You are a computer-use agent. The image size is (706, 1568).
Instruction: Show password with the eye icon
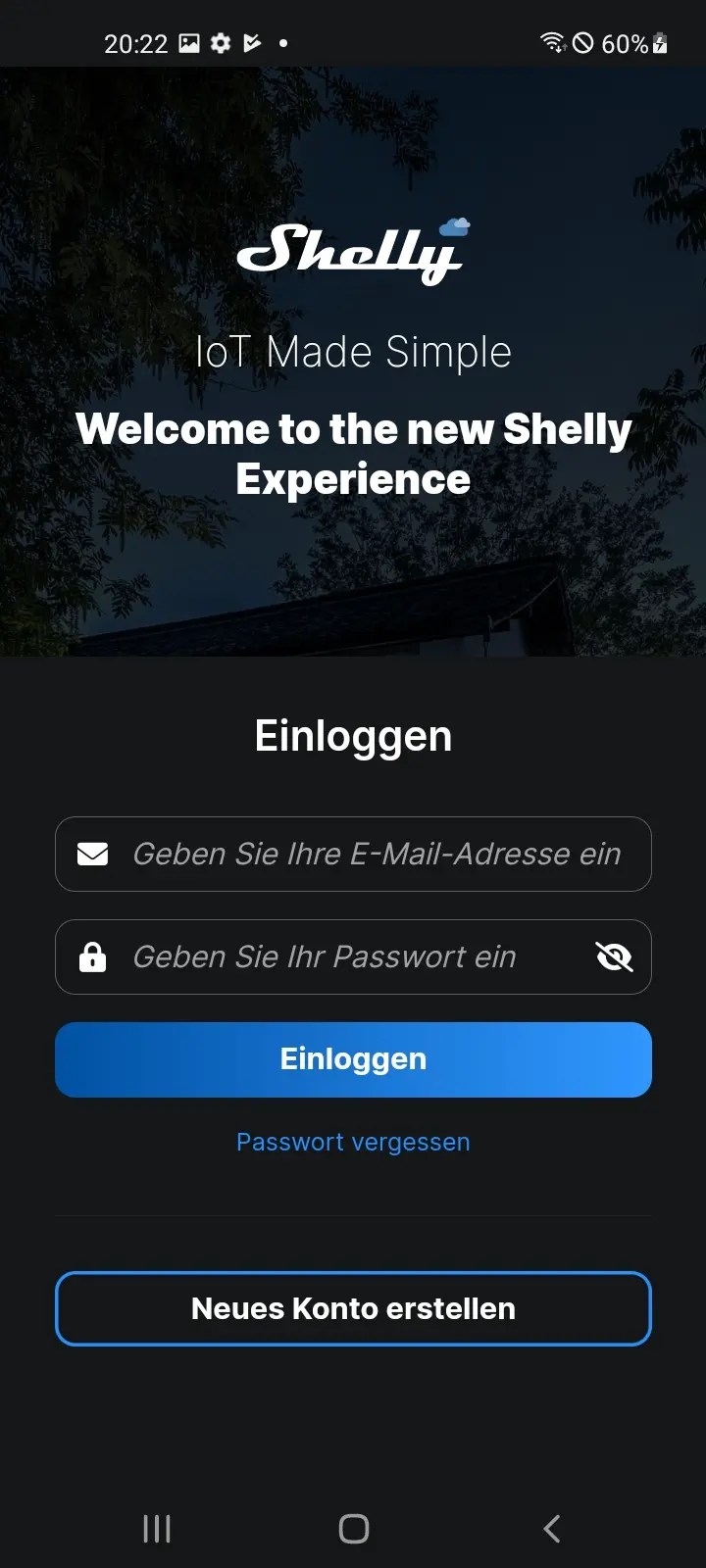pos(615,956)
